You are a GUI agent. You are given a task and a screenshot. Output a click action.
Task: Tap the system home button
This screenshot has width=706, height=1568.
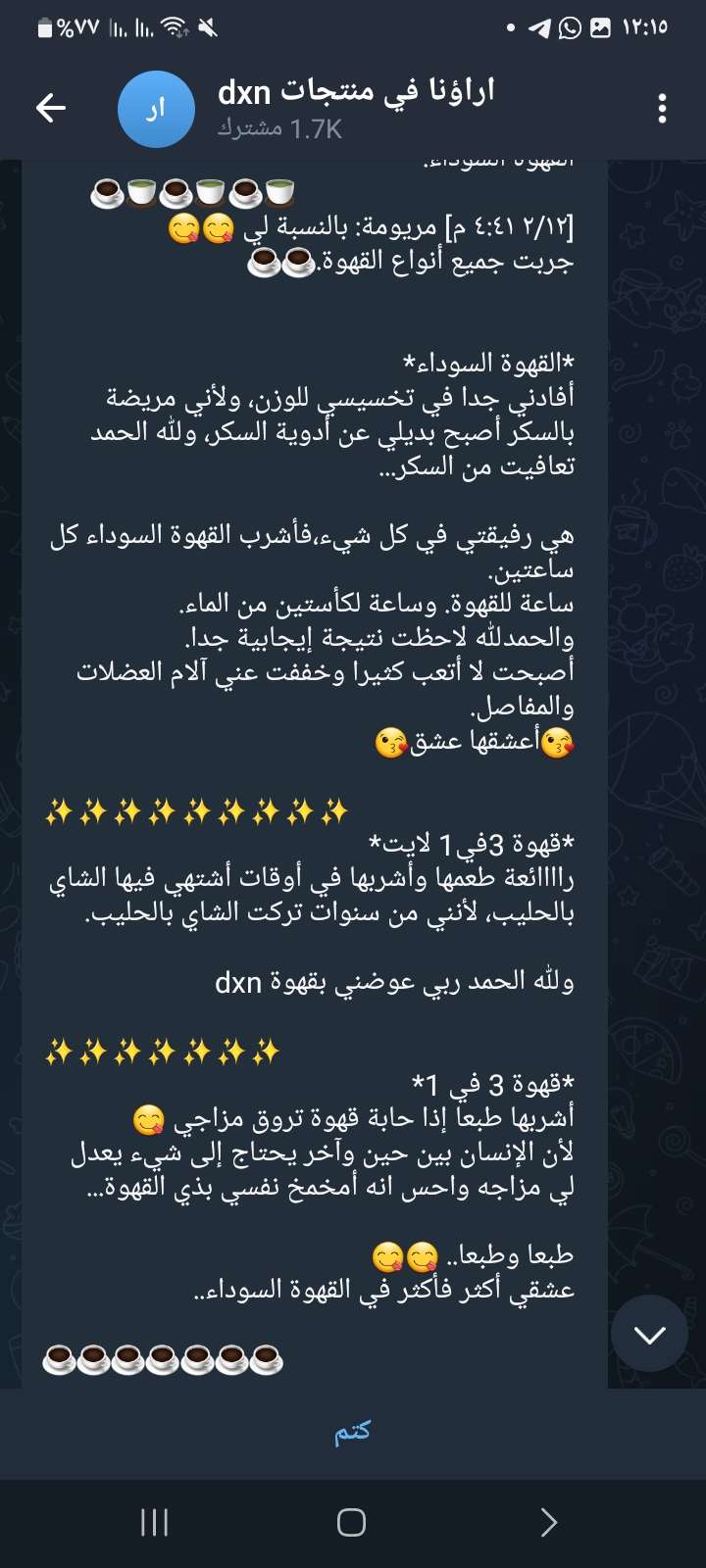point(351,1522)
